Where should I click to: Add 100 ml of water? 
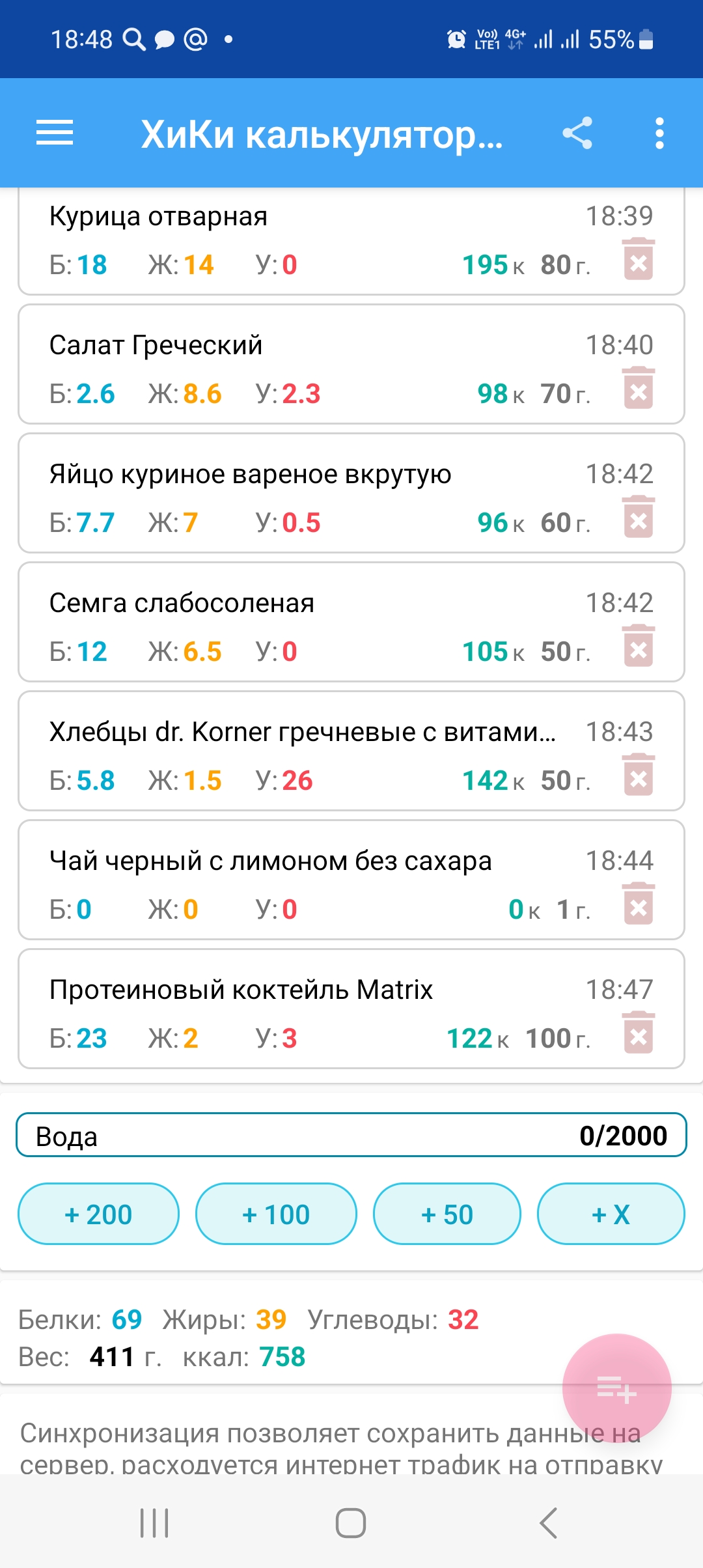(x=276, y=1214)
